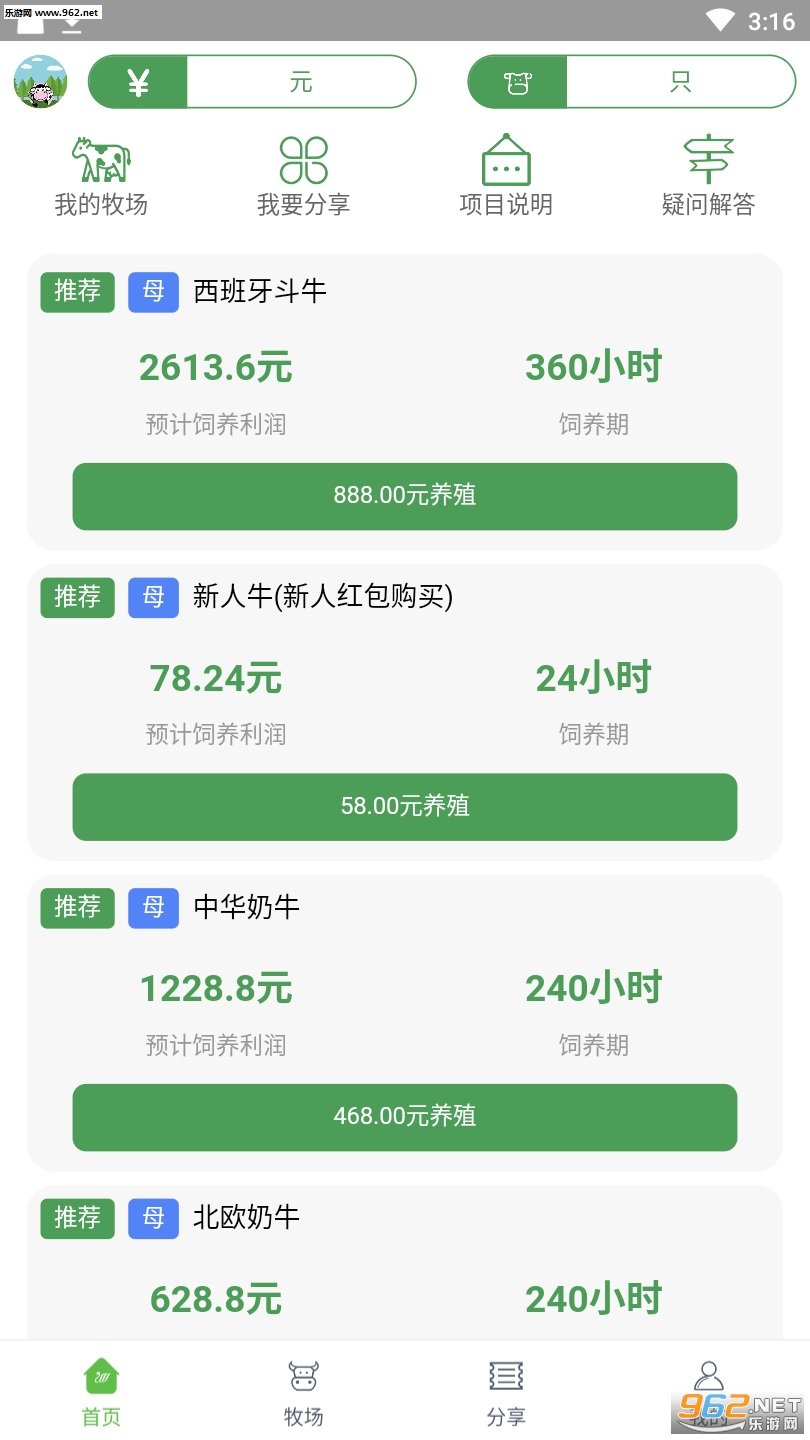Open 我要分享 shortcut
This screenshot has height=1440, width=810.
click(303, 177)
